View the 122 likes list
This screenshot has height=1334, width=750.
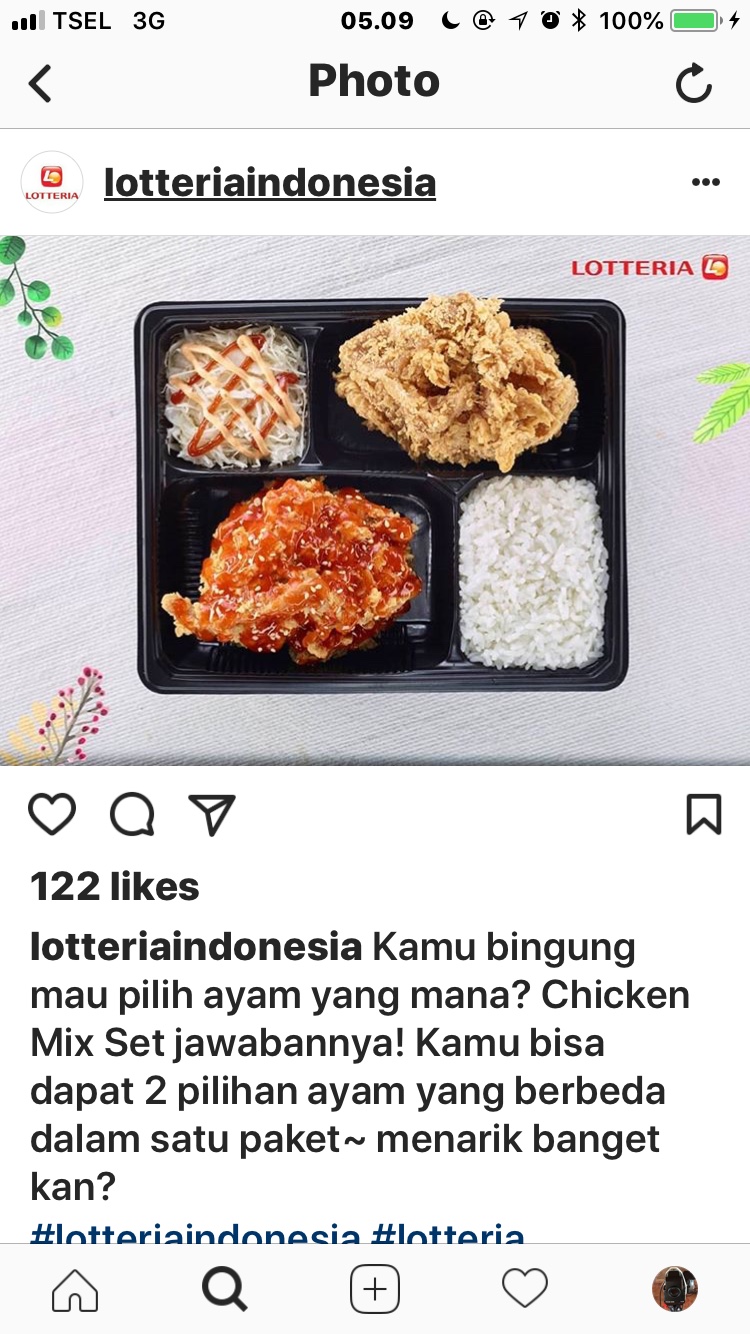click(x=115, y=887)
